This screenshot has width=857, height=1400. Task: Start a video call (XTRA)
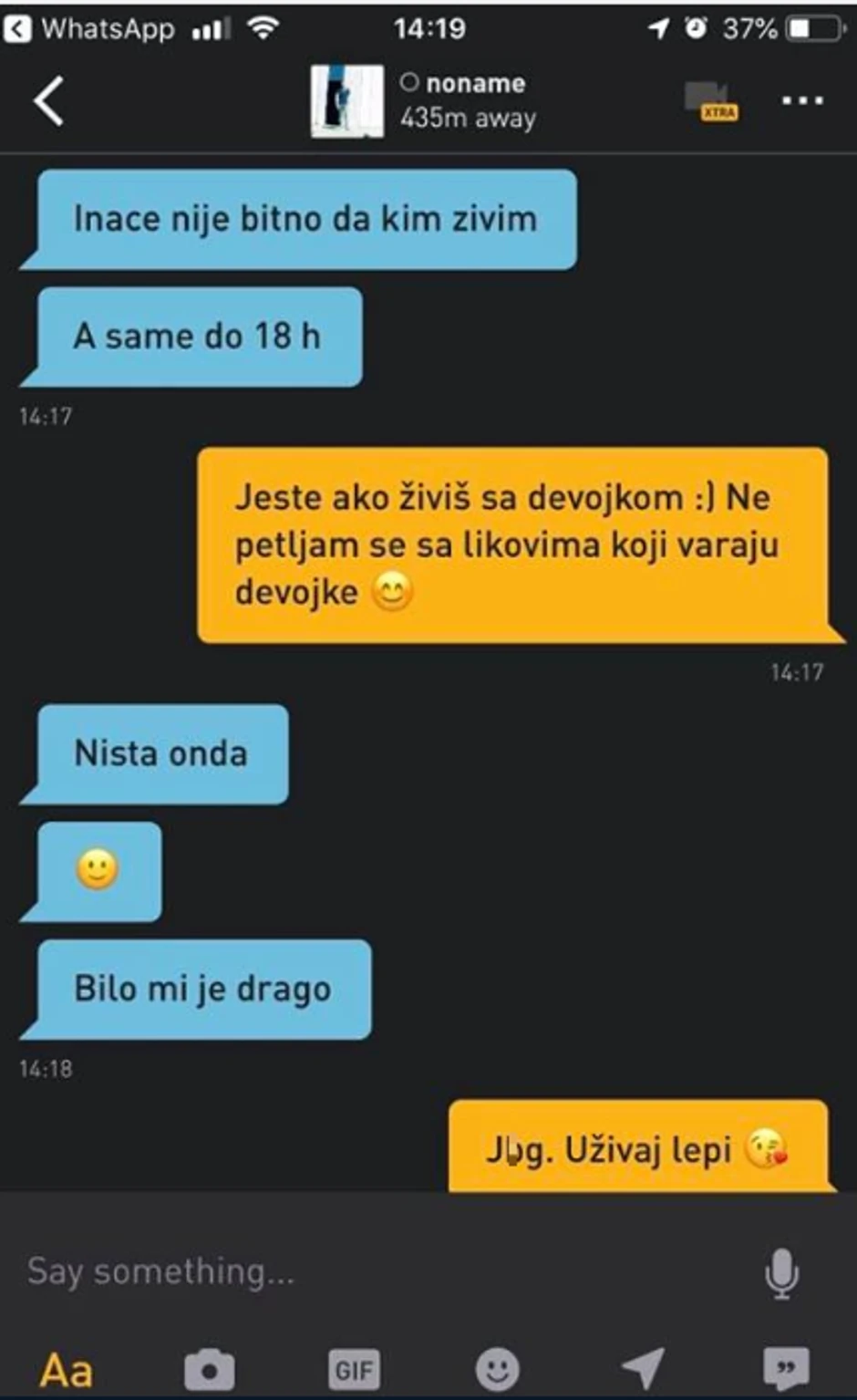tap(710, 100)
